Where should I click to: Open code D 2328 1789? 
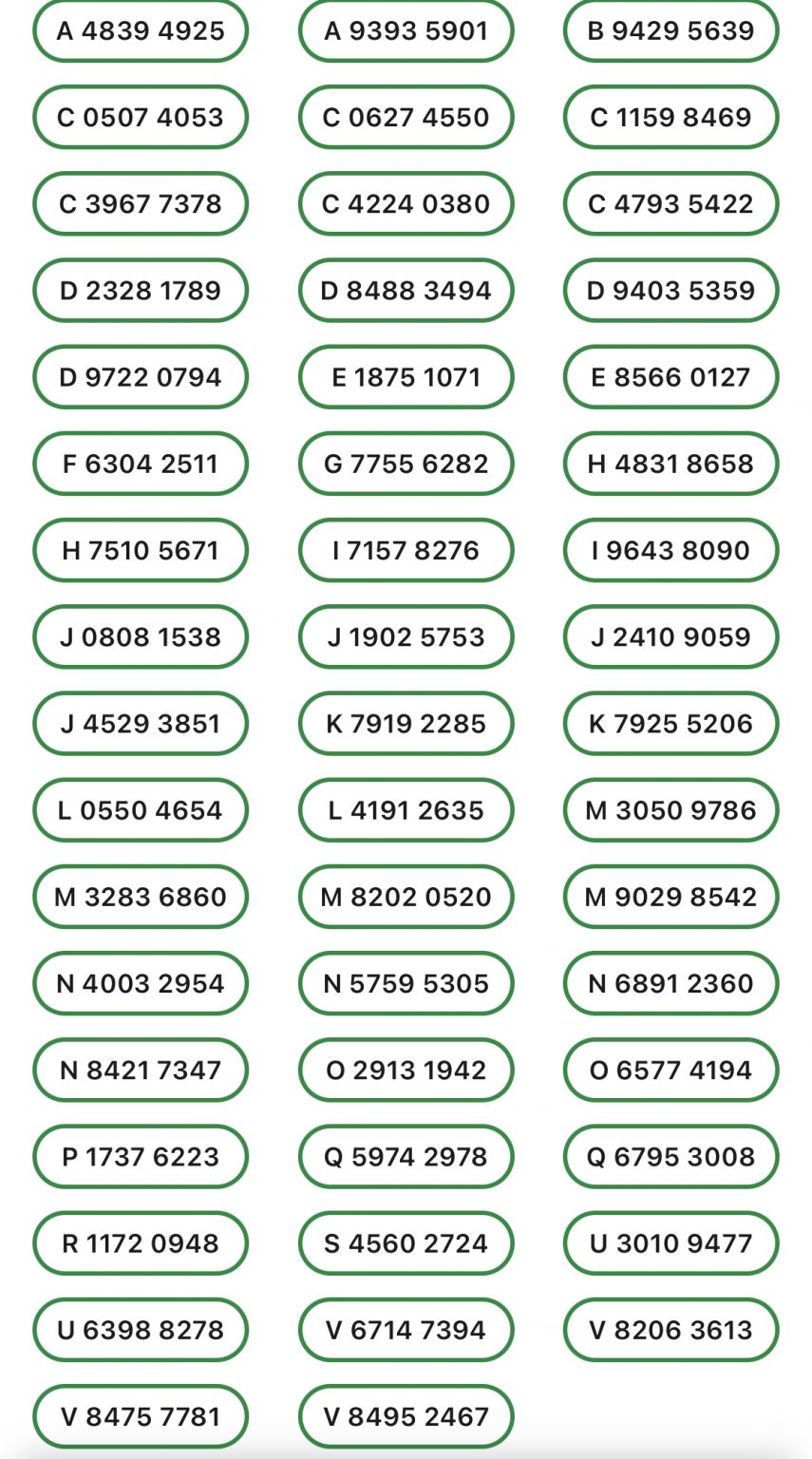coord(141,290)
